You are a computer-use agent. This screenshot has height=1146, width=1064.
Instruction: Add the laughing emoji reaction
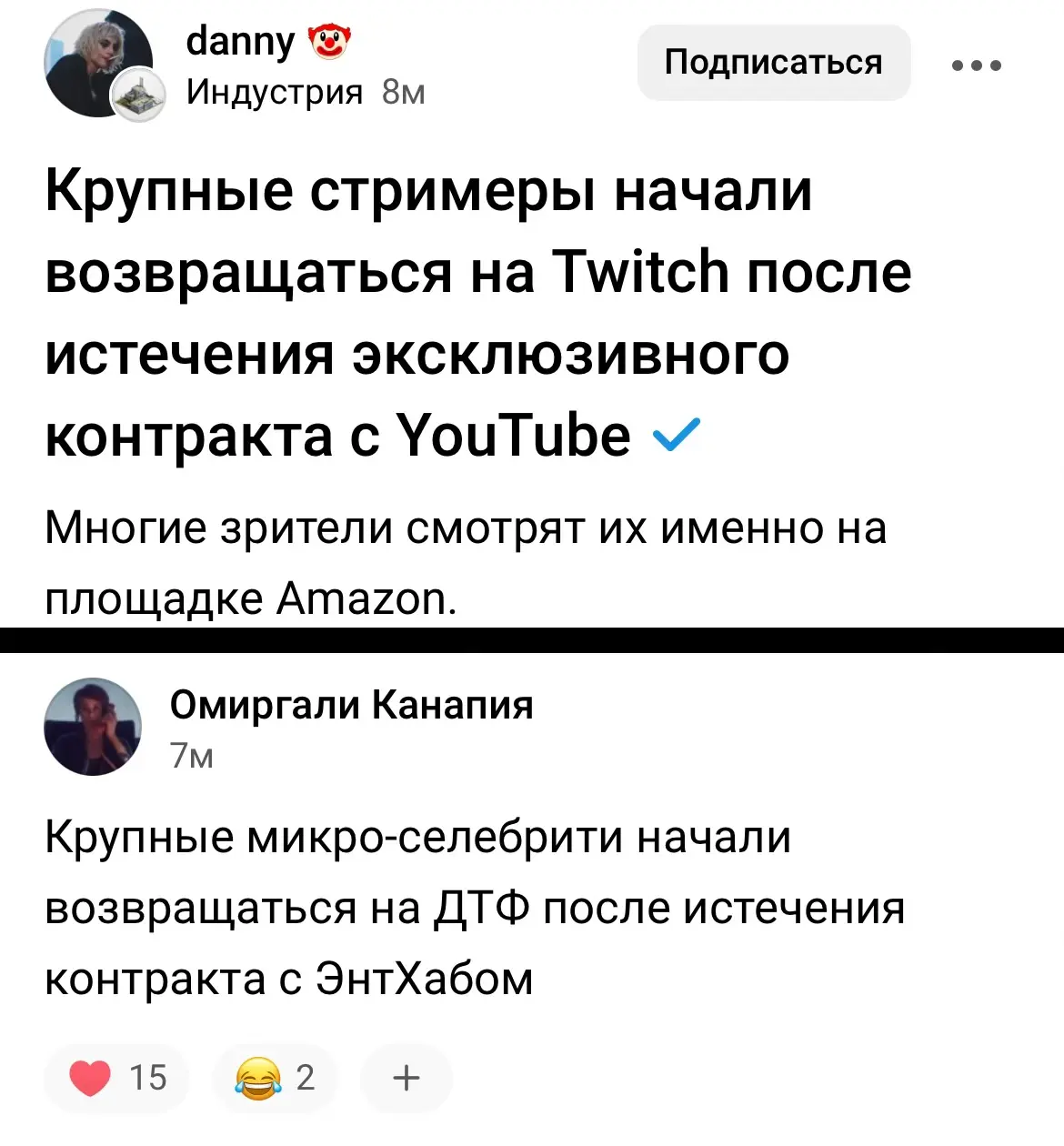[274, 1078]
